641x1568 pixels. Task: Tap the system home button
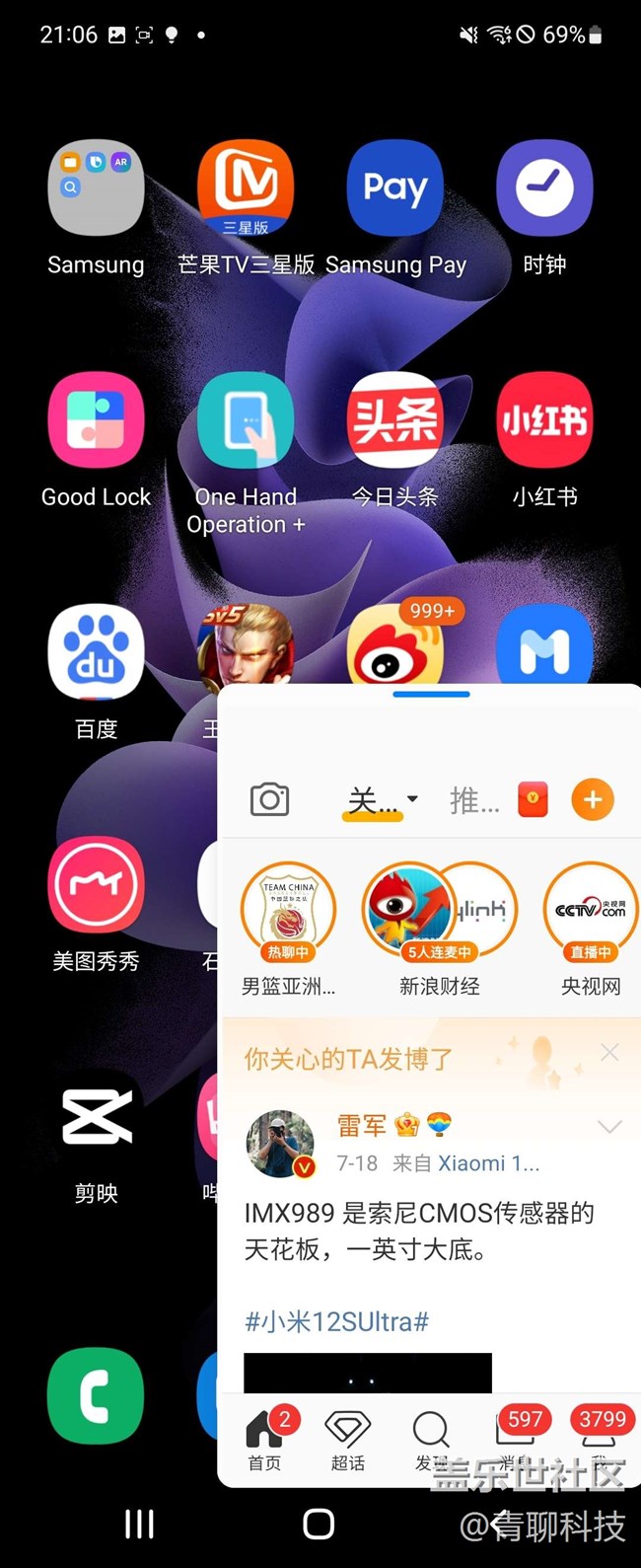(x=319, y=1524)
